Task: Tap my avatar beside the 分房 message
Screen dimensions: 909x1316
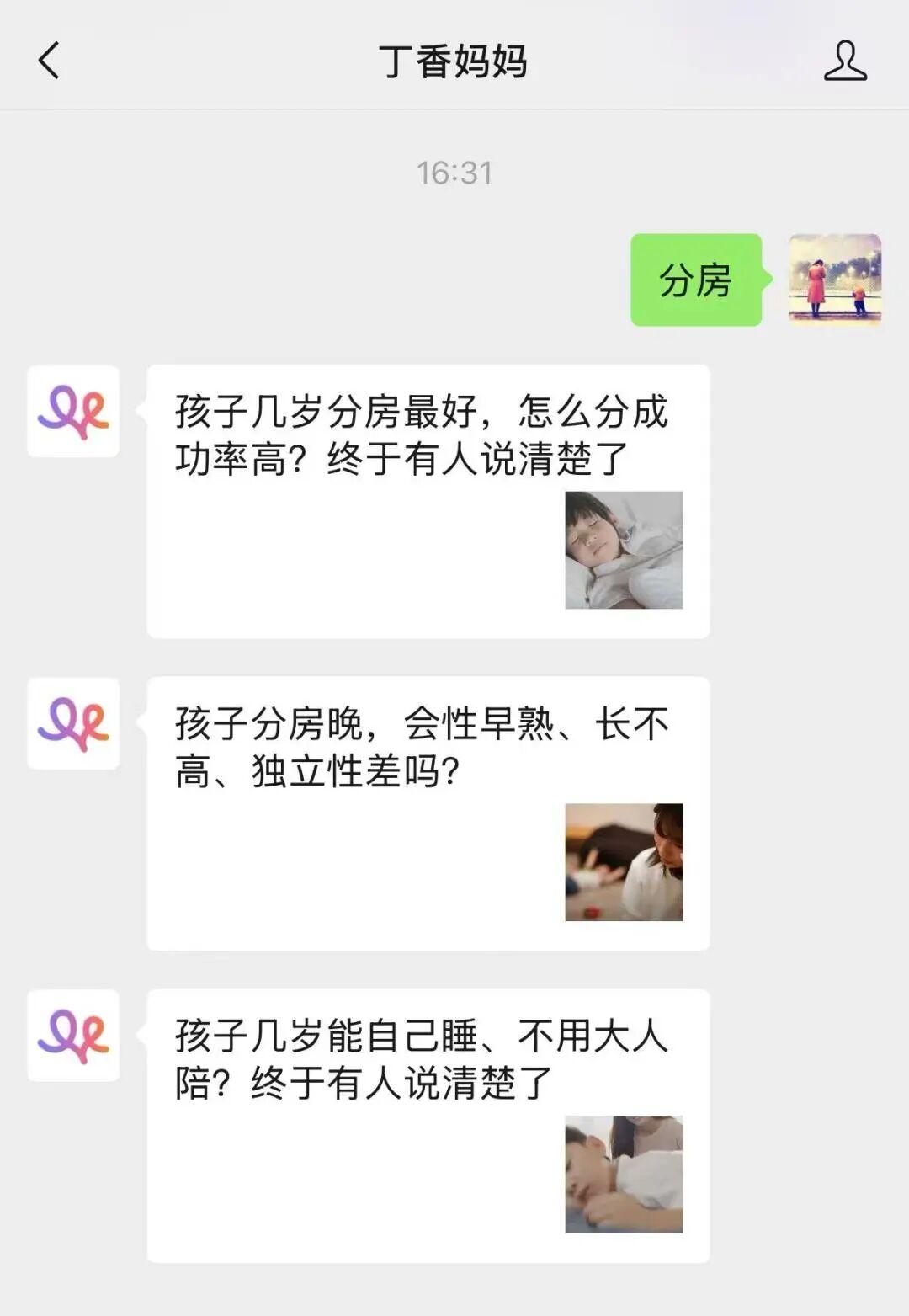Action: (834, 280)
